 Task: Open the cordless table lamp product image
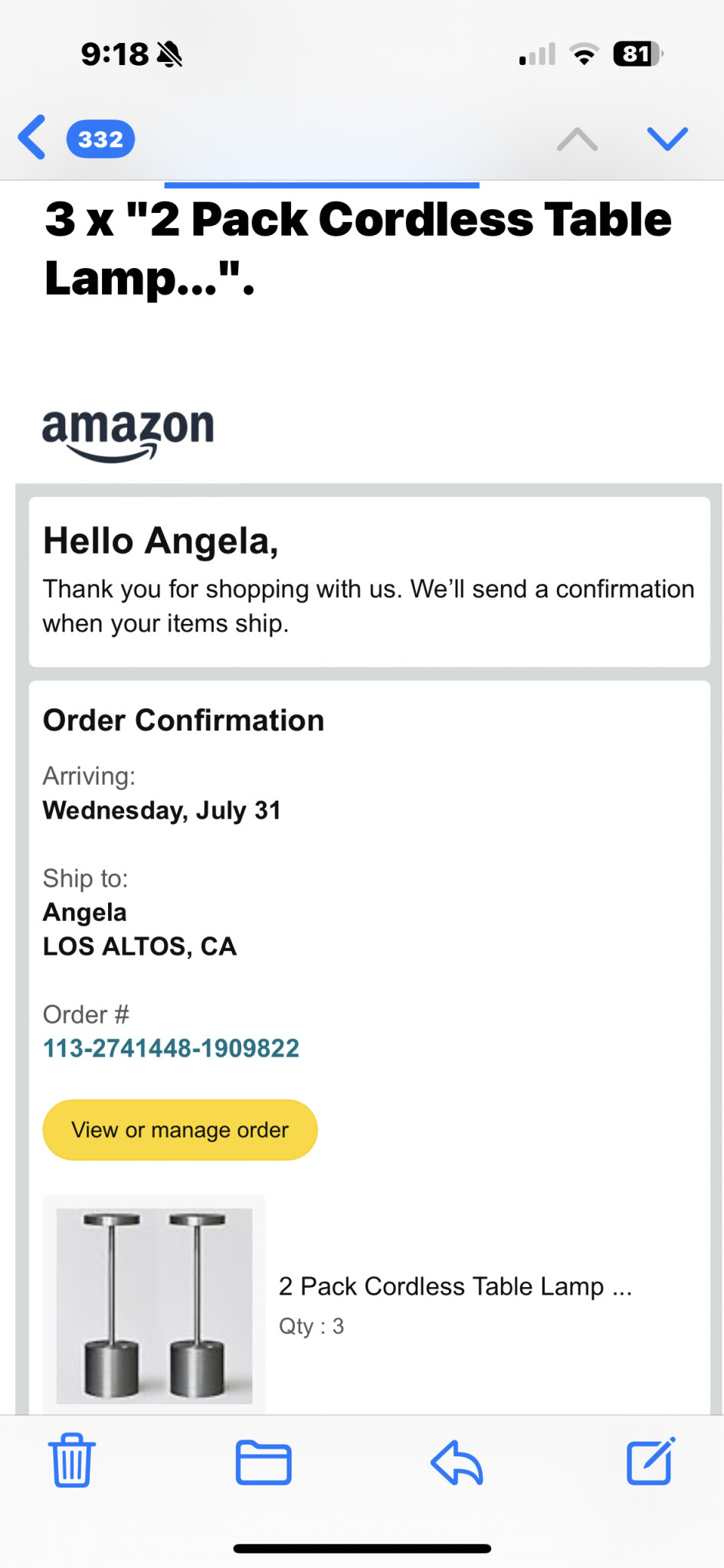point(154,1305)
